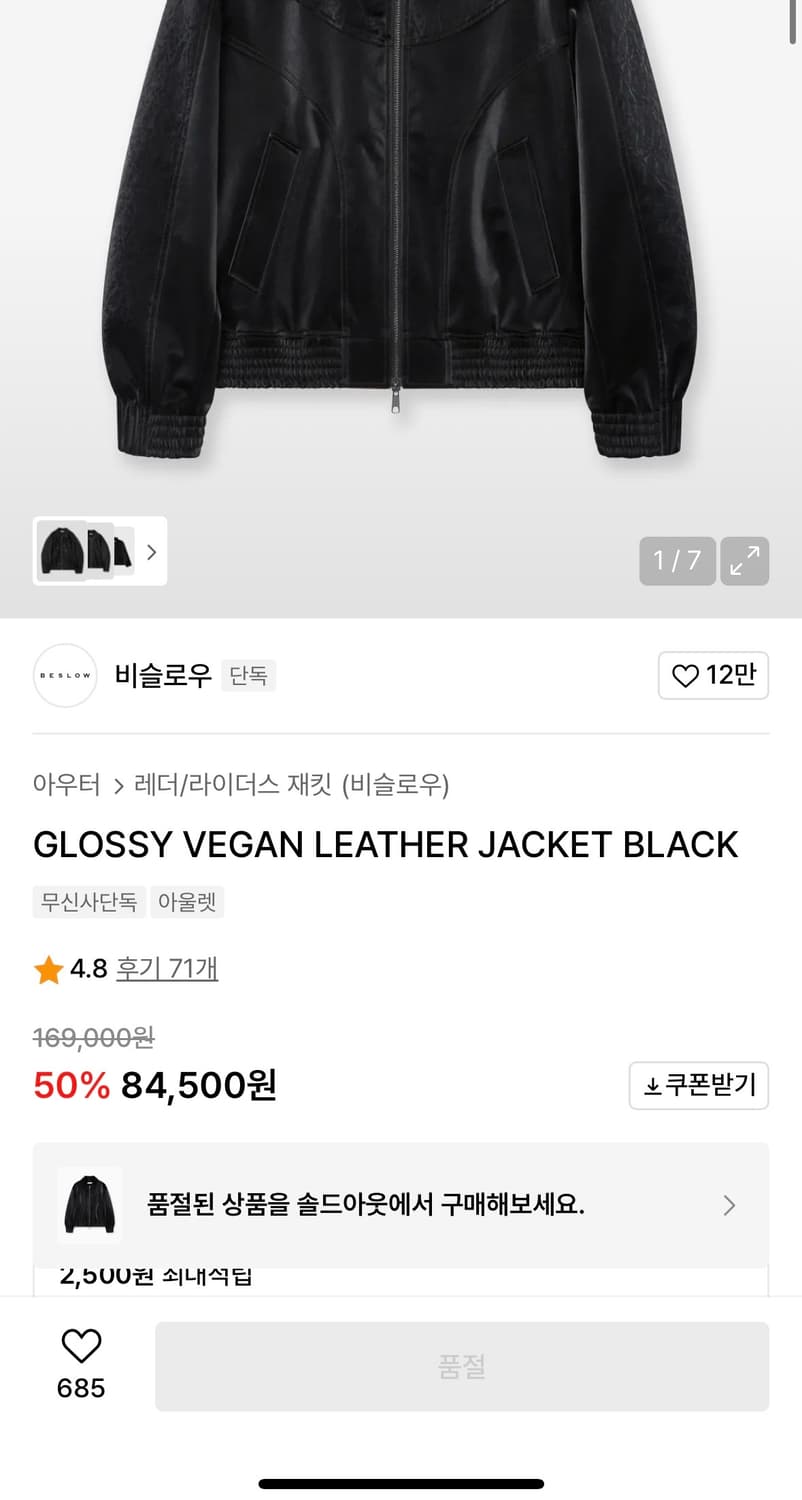Expand the product image to fullscreen

point(744,561)
